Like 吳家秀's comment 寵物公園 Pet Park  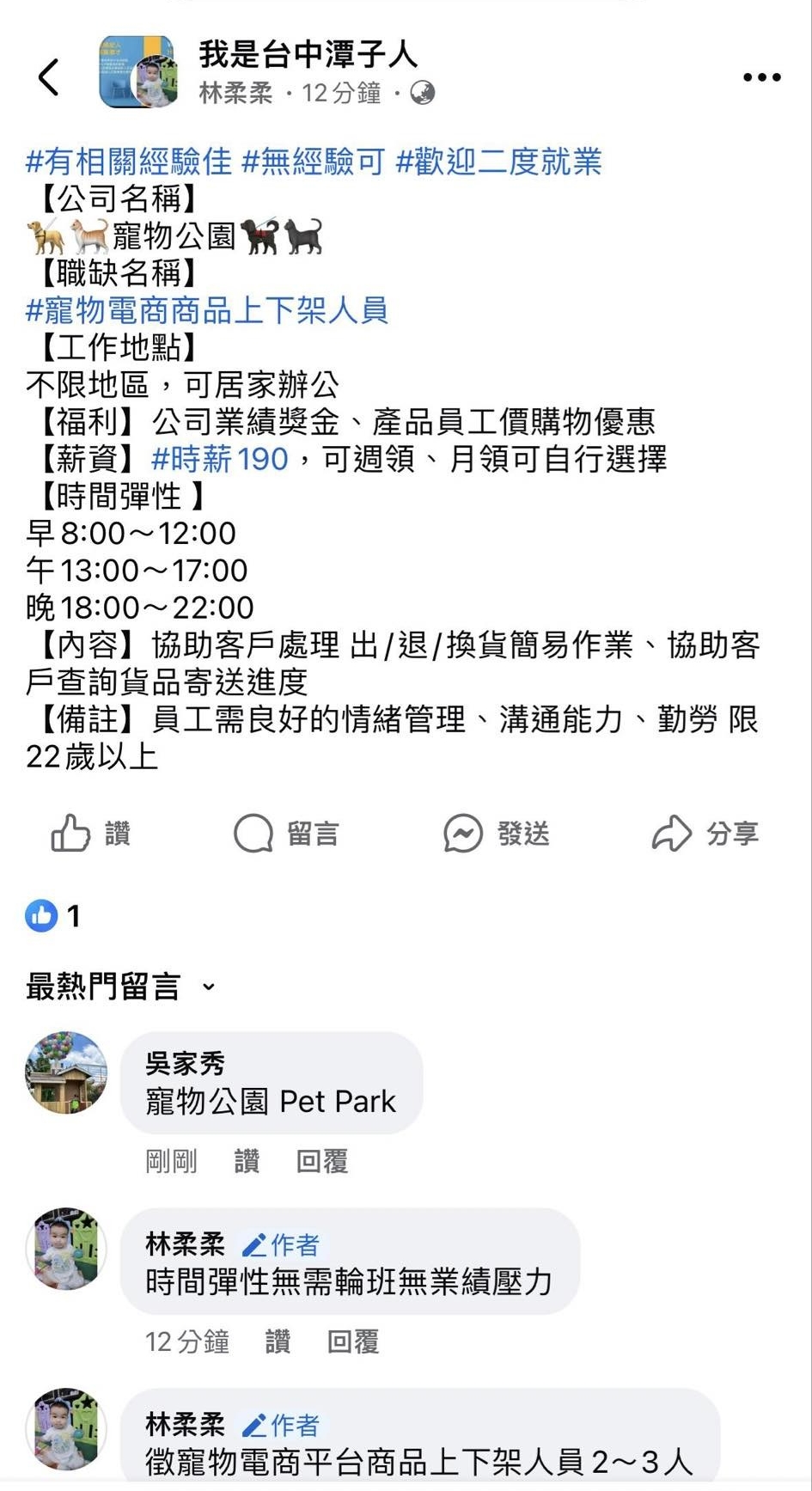(247, 1162)
